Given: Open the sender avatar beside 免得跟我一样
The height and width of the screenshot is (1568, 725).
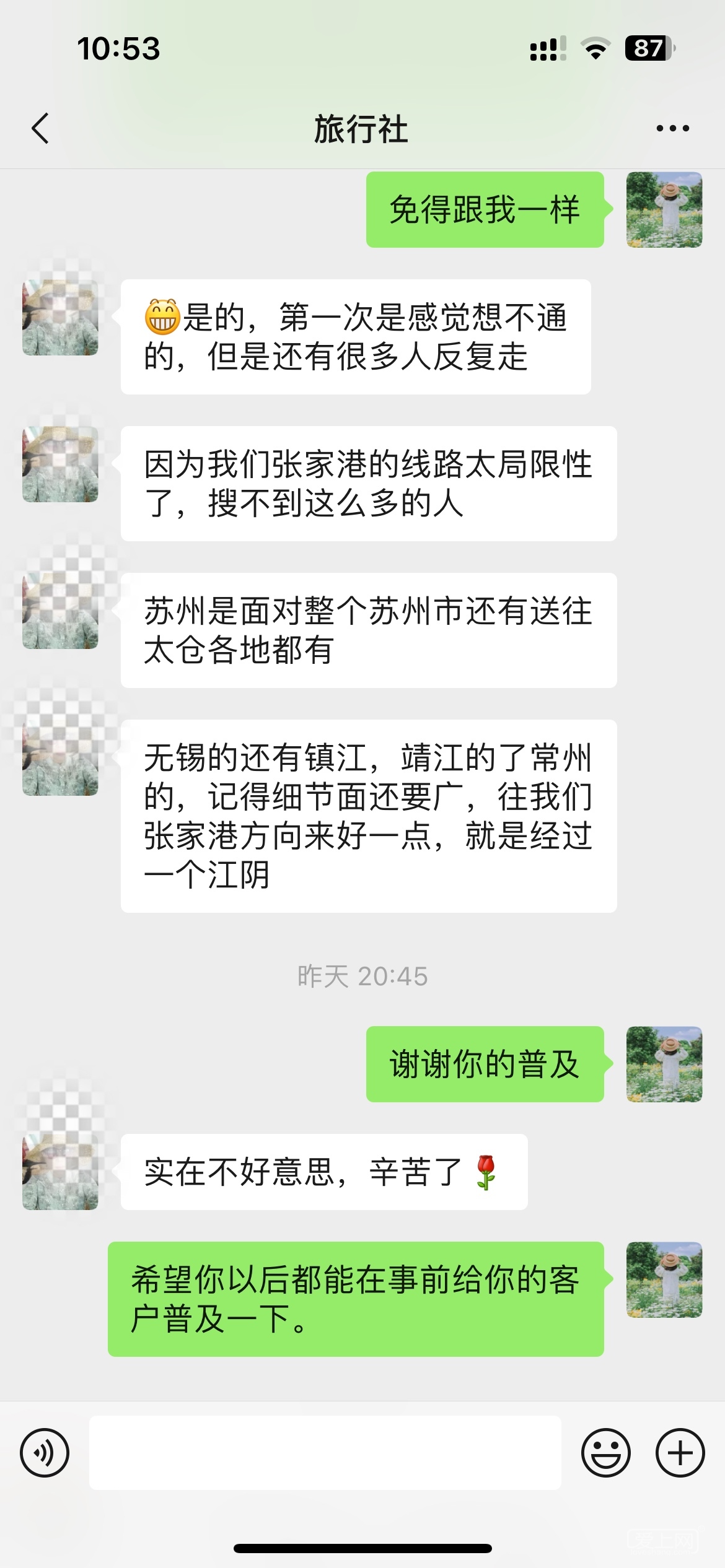Looking at the screenshot, I should (664, 210).
